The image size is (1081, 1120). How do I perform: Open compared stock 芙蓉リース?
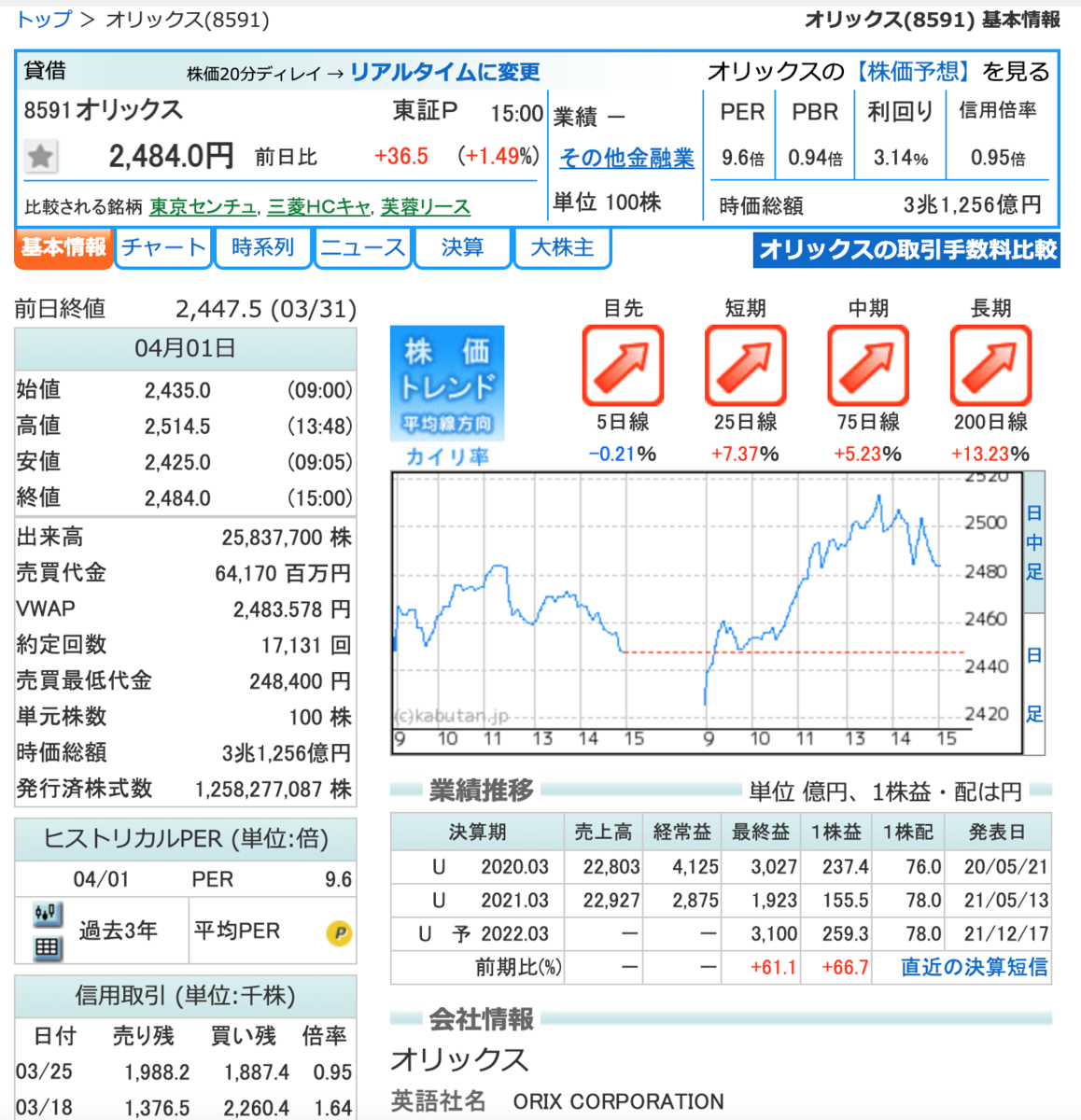point(425,206)
